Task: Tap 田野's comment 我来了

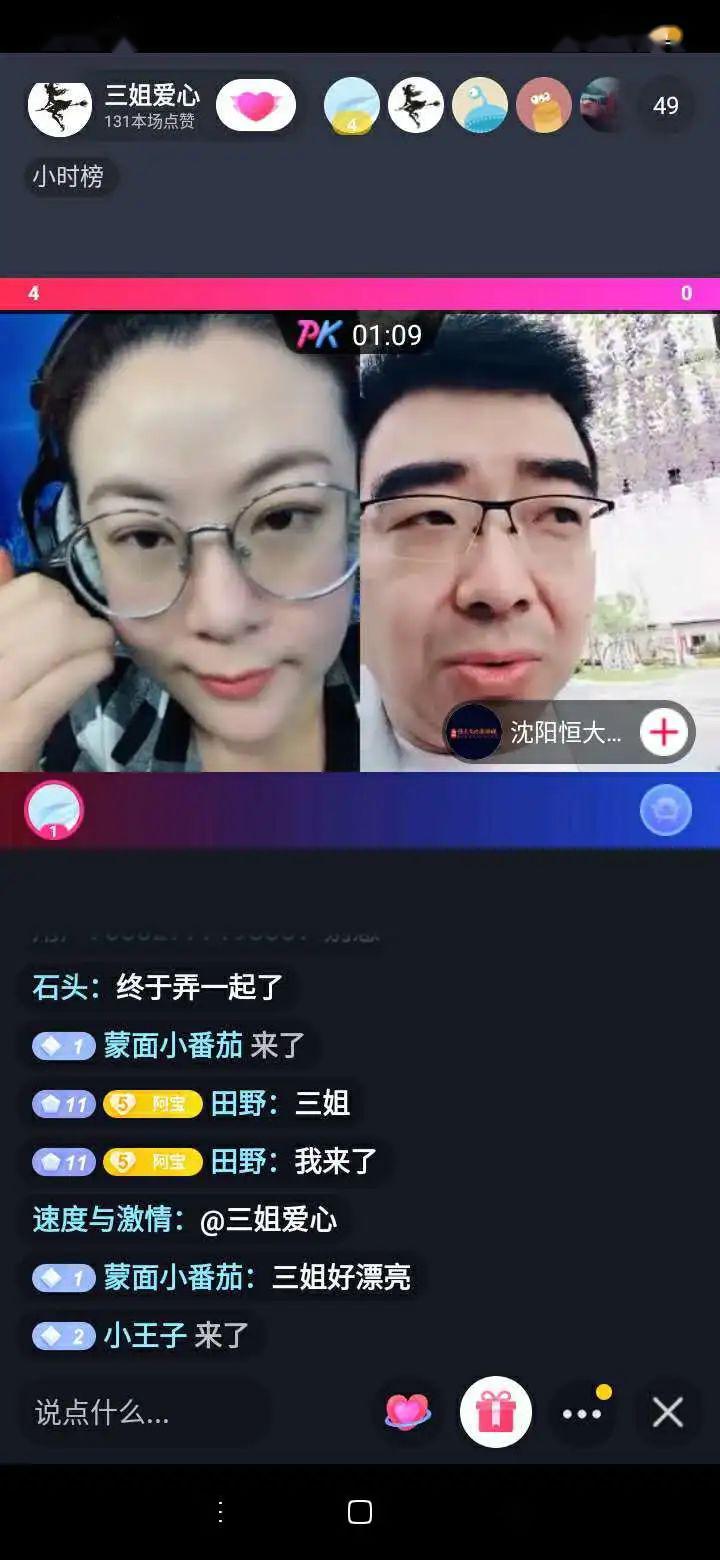Action: point(335,1161)
